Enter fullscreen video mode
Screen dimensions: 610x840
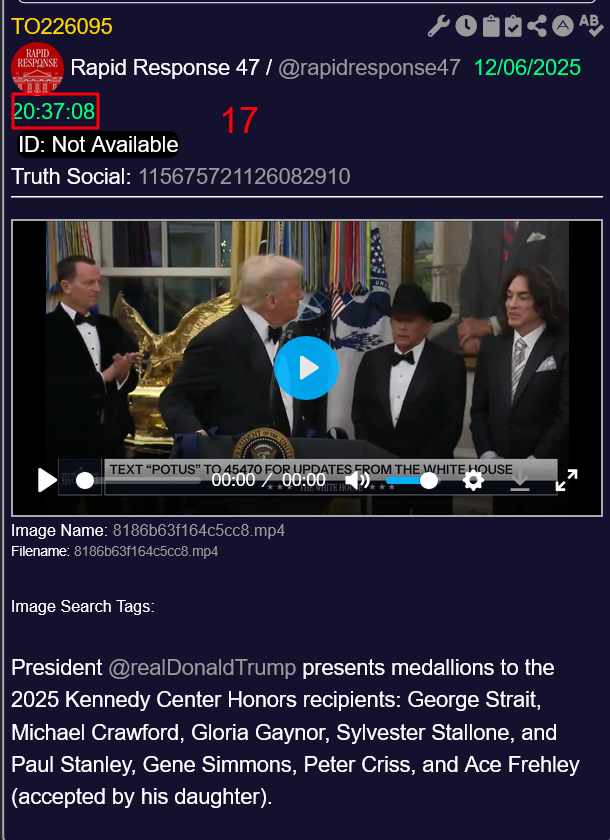click(566, 480)
